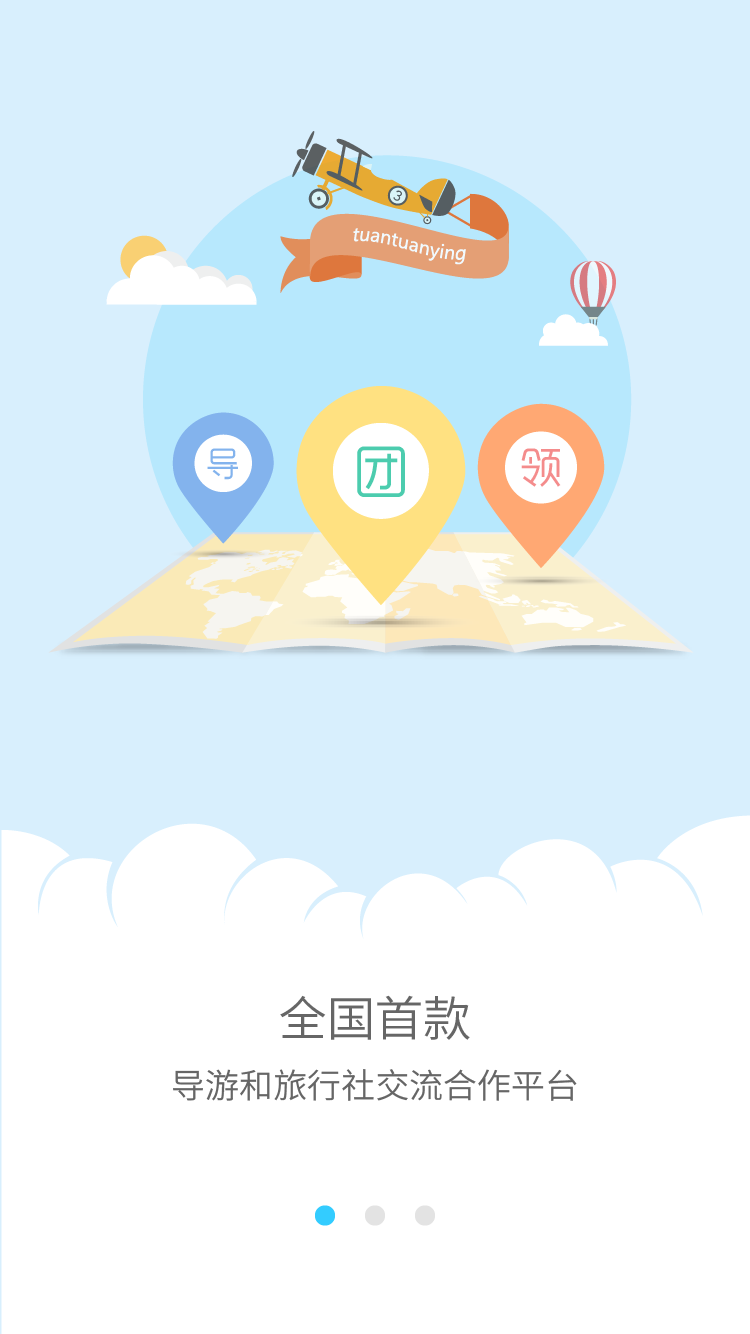Jump to the second onboarding page dot

point(375,1215)
